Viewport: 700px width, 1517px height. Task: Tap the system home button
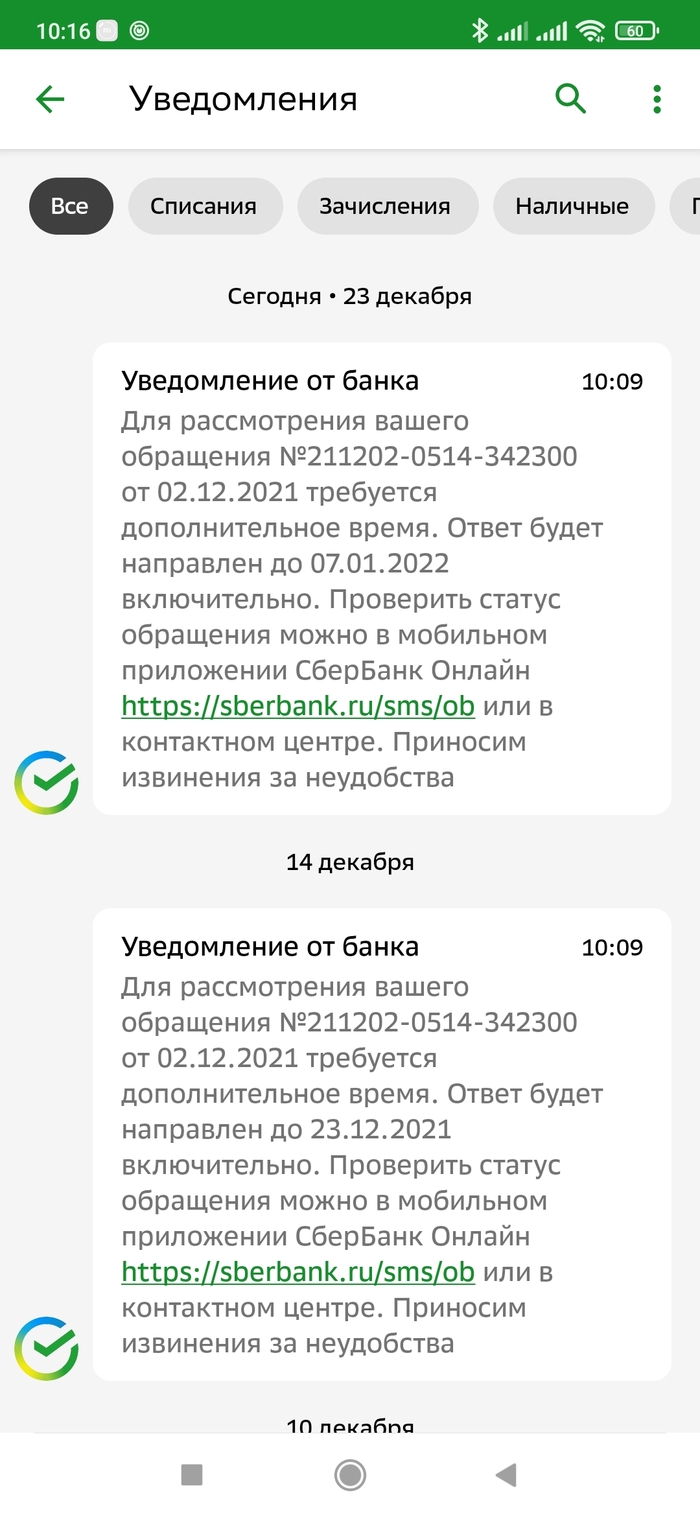tap(350, 1474)
